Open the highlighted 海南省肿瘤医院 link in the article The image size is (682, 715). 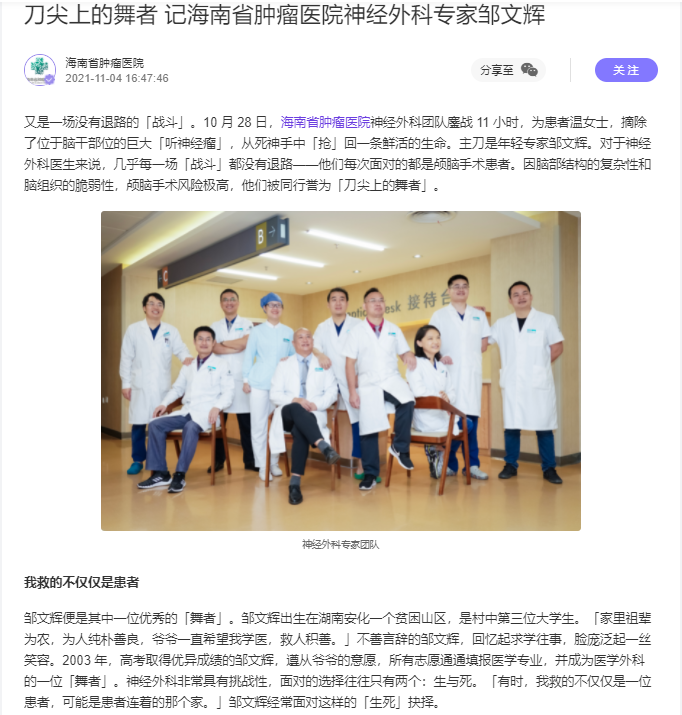coord(325,122)
